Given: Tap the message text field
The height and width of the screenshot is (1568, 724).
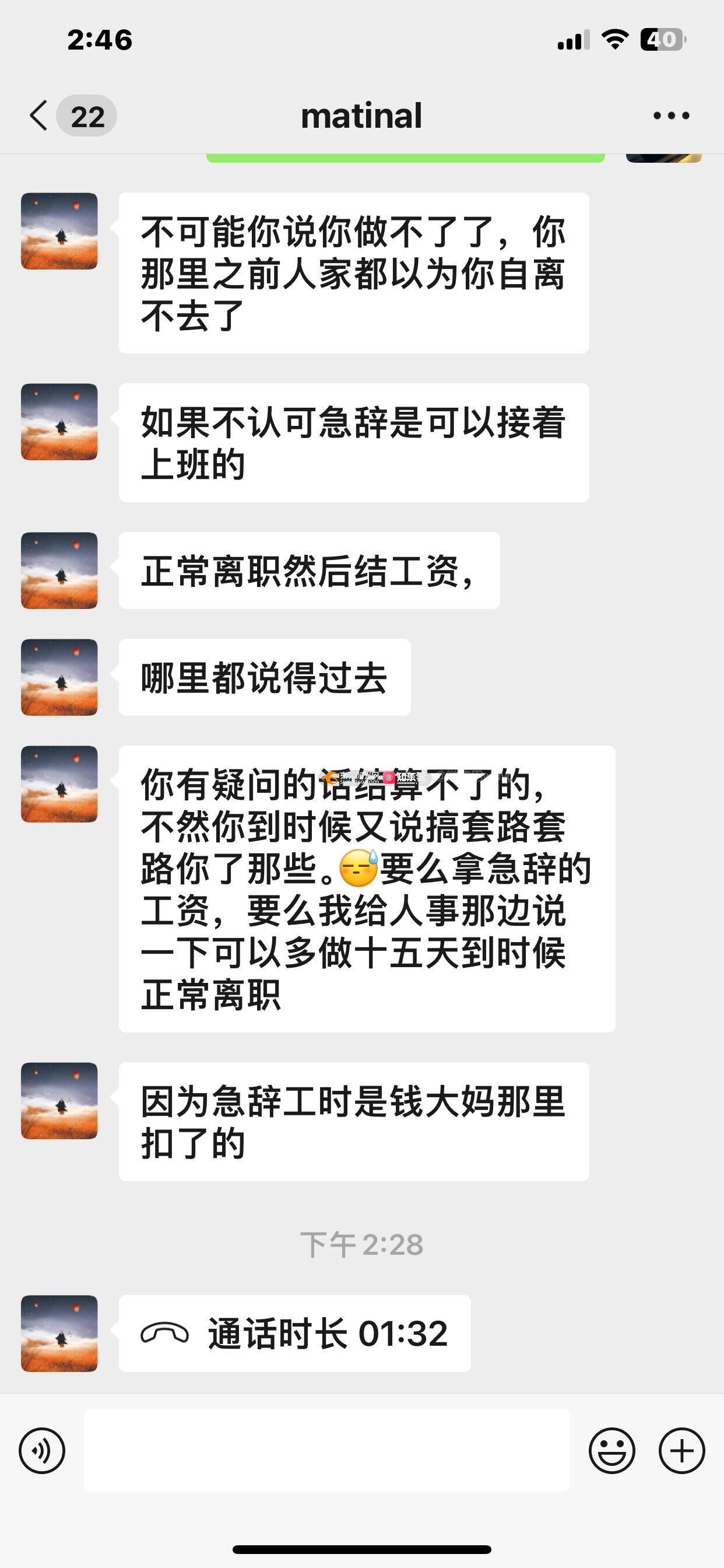Looking at the screenshot, I should click(326, 1451).
